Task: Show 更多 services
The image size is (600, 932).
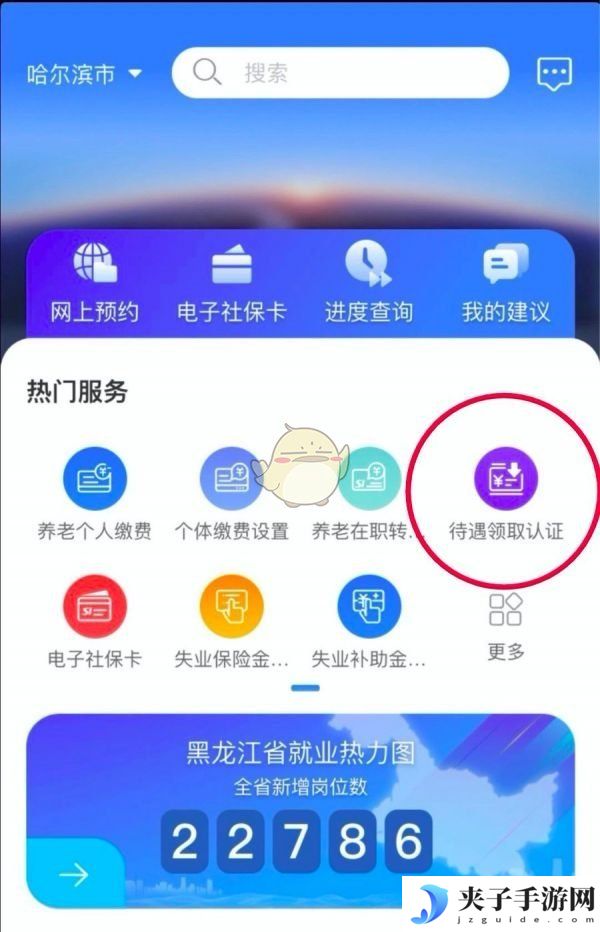Action: tap(505, 624)
